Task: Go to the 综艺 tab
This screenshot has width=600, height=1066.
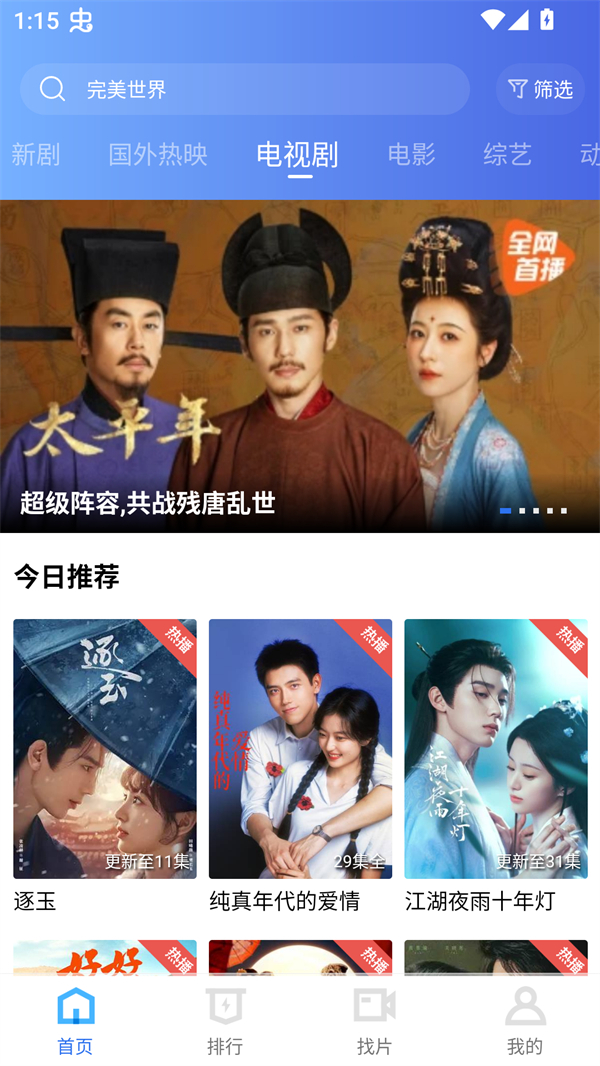Action: tap(507, 154)
